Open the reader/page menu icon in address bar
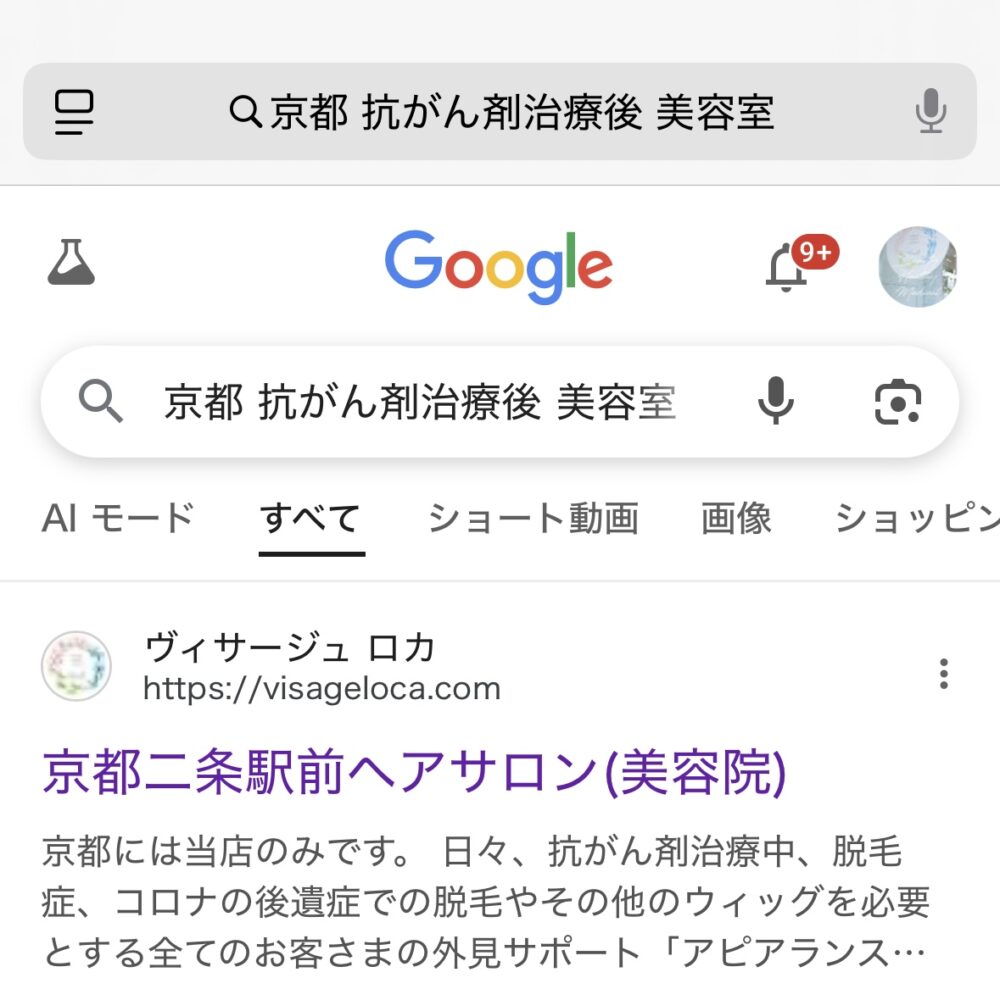Screen dimensions: 1000x1000 pyautogui.click(x=74, y=112)
